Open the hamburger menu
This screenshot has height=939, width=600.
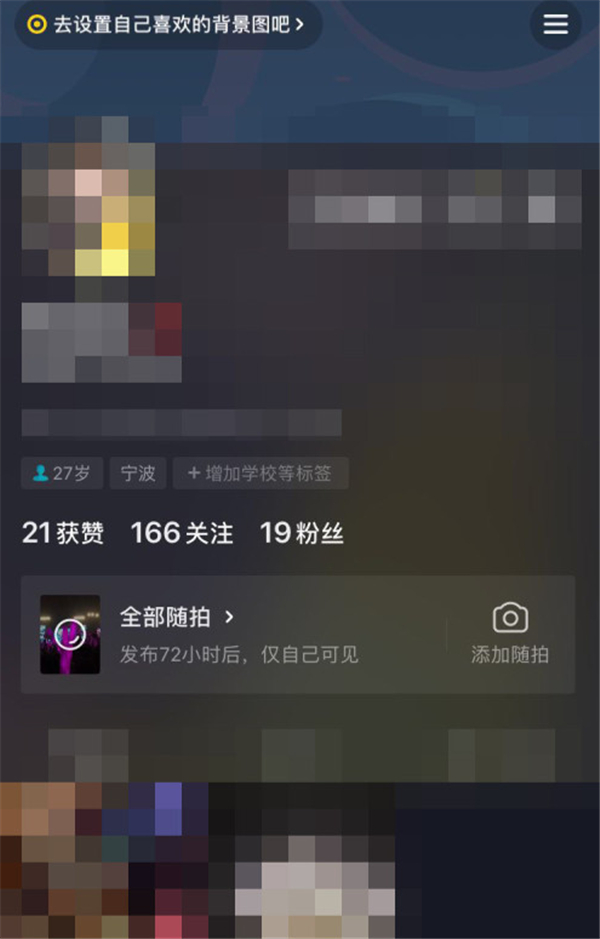(555, 25)
